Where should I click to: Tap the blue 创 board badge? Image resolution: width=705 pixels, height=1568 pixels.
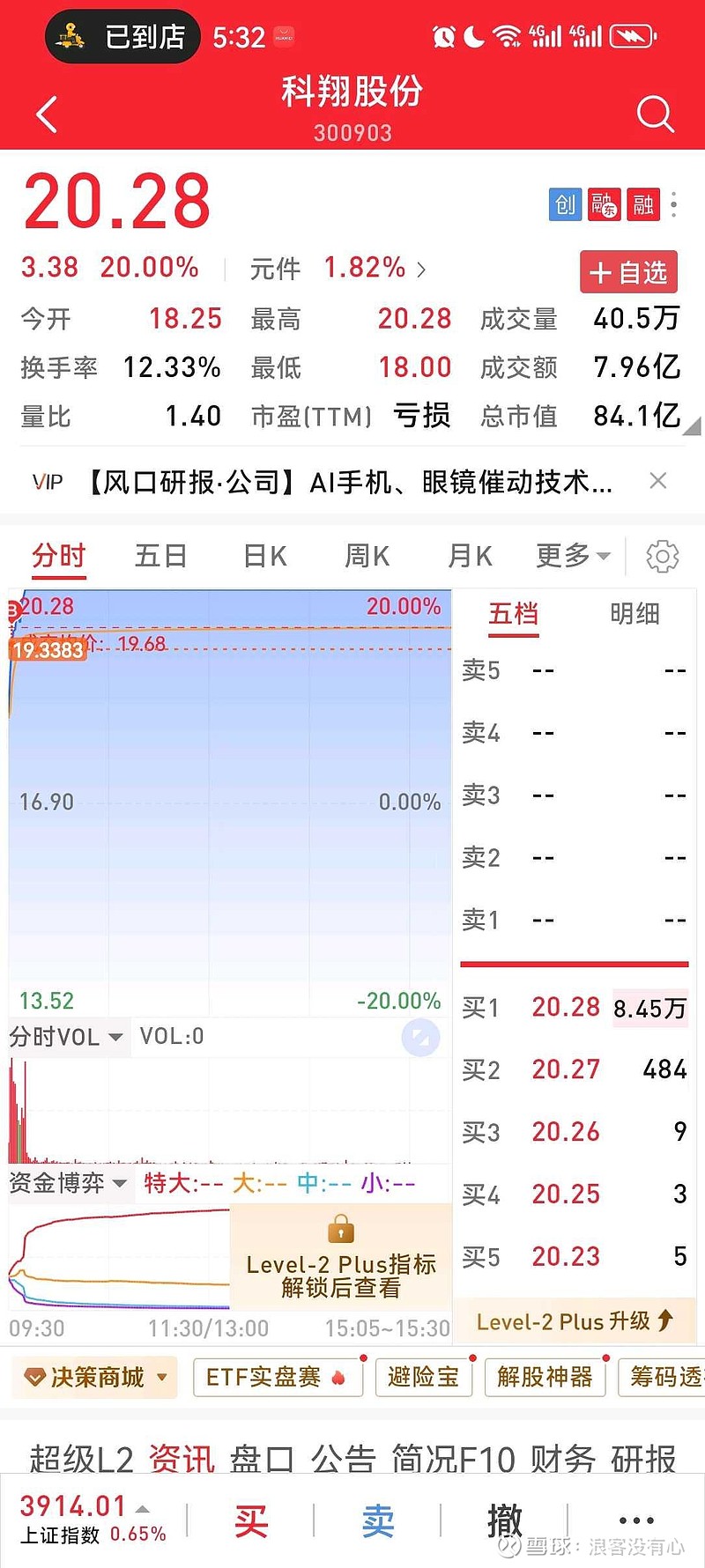point(564,204)
